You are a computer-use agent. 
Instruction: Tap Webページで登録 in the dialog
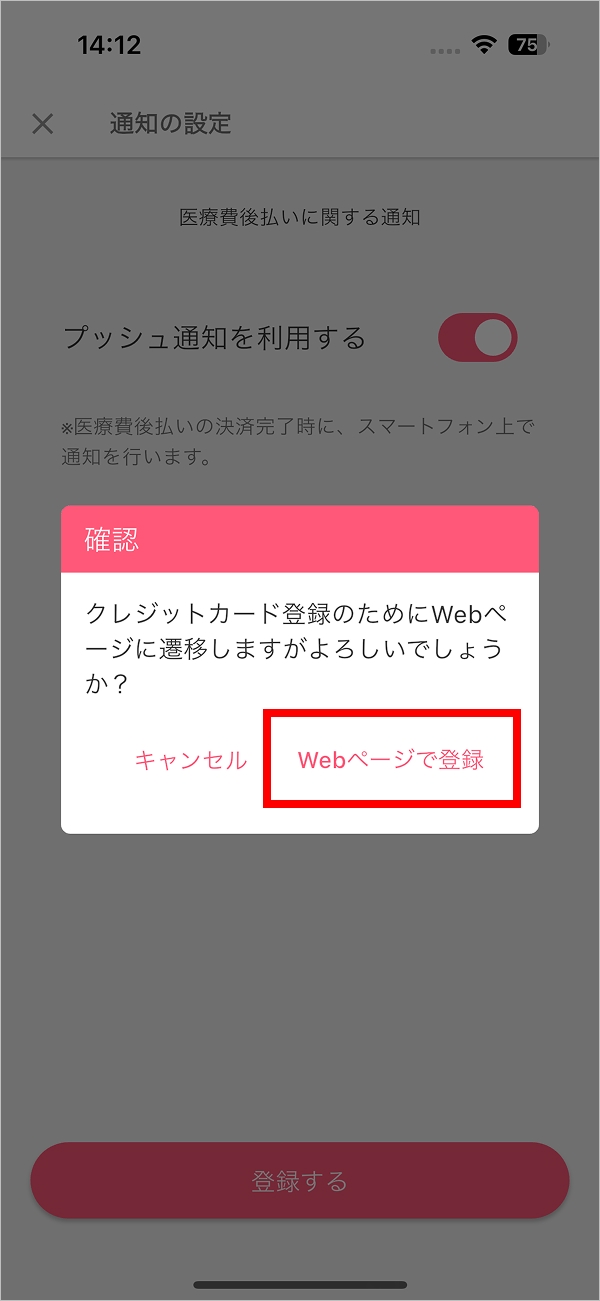coord(391,759)
